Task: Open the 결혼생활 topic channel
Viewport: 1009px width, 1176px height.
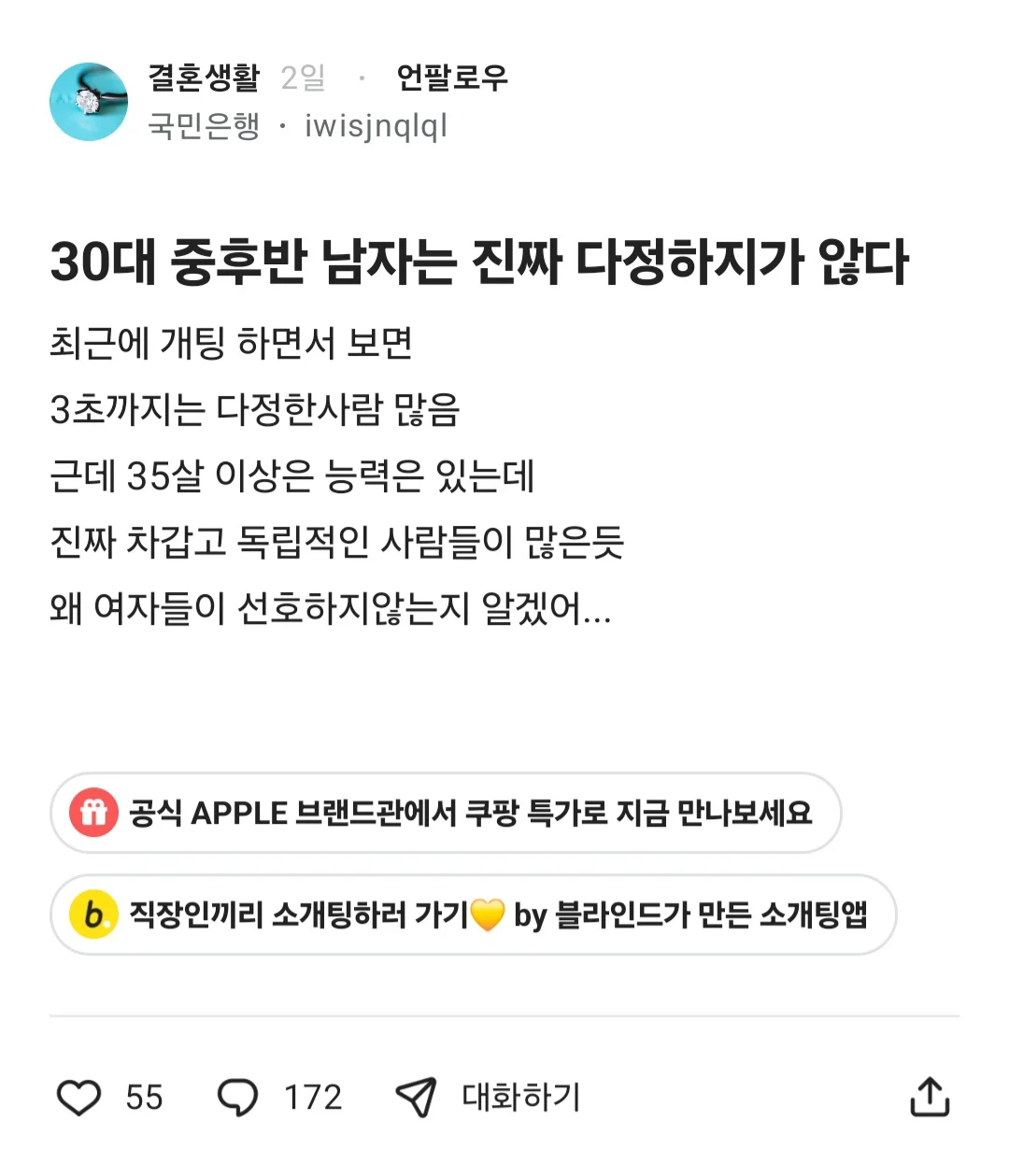Action: coord(204,78)
